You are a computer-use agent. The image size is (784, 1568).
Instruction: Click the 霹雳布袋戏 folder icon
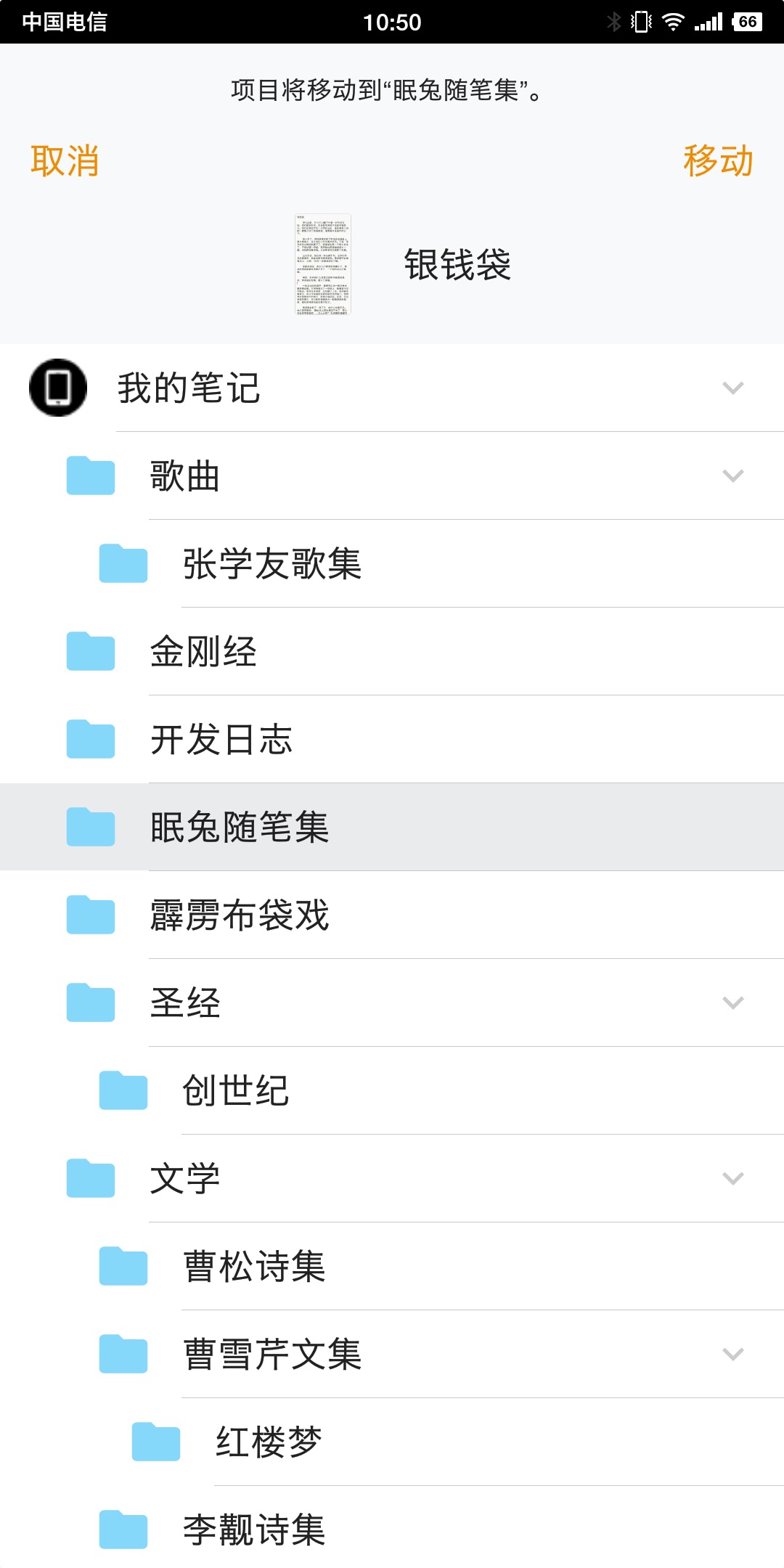[x=89, y=915]
